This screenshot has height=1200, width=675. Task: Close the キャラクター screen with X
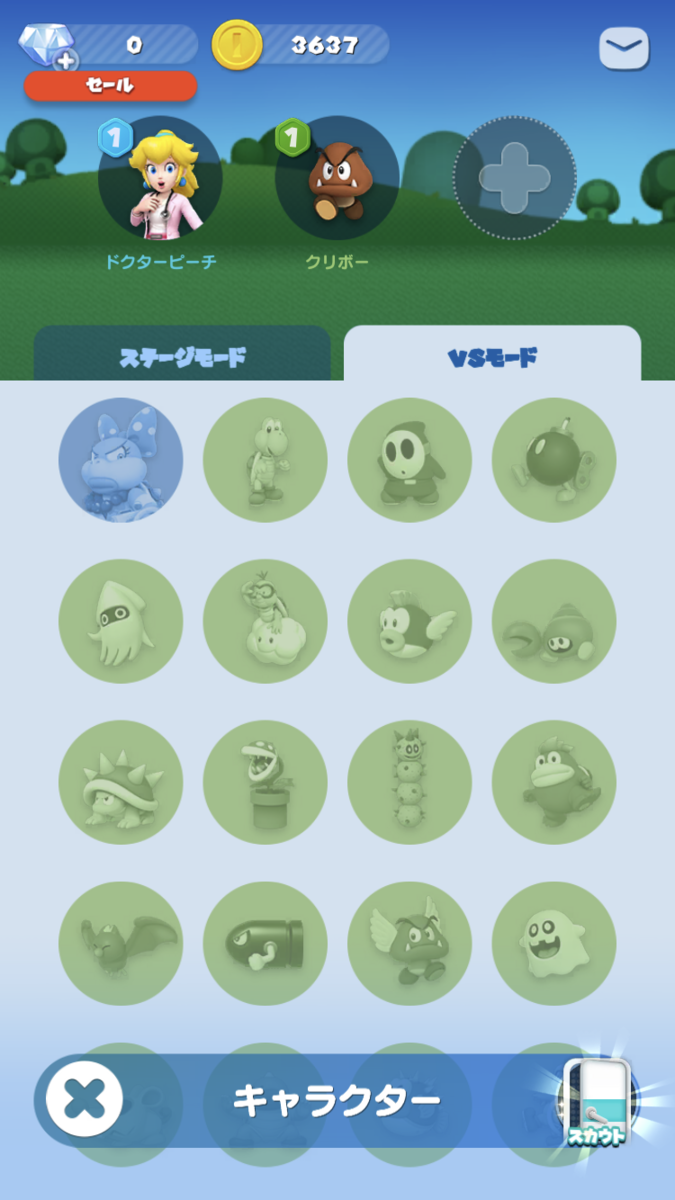[84, 1100]
